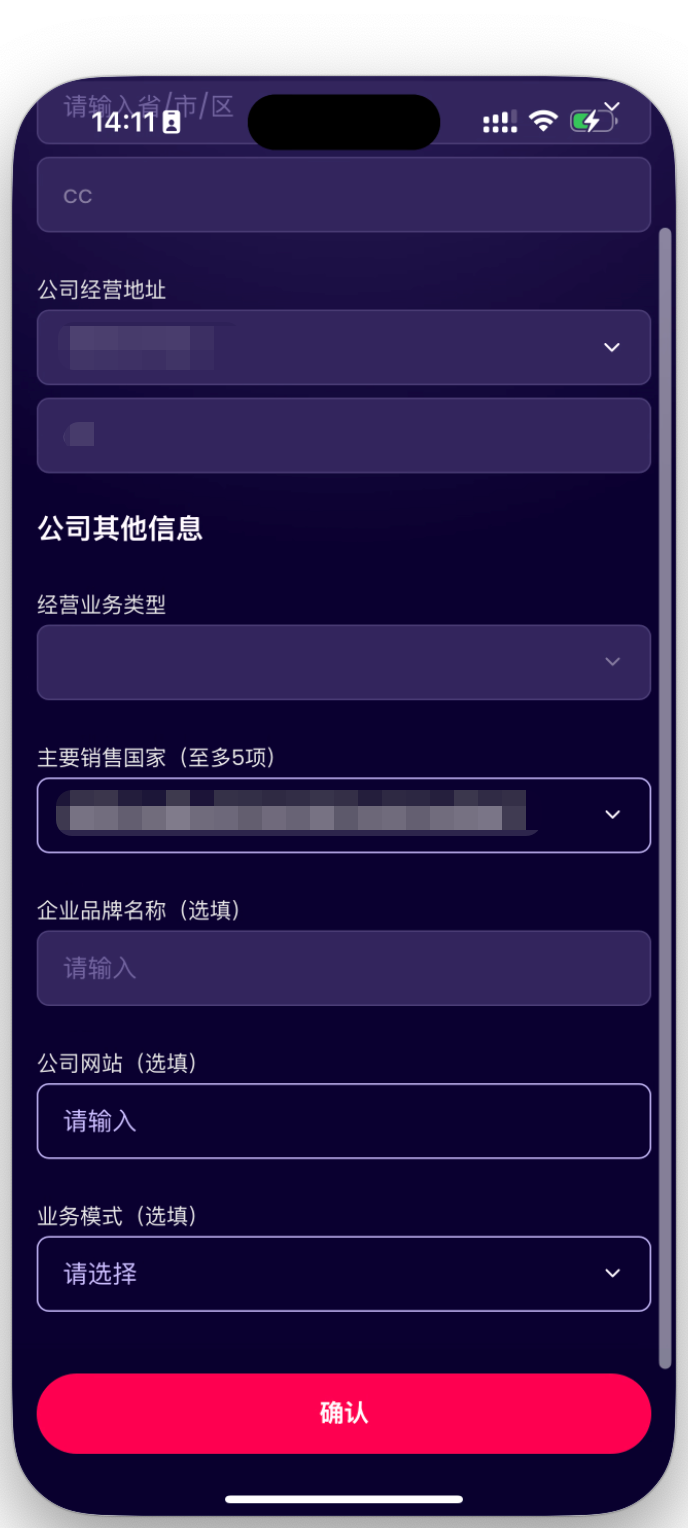The height and width of the screenshot is (1528, 688).
Task: Tap the 企业品牌名称 input field
Action: tap(343, 968)
